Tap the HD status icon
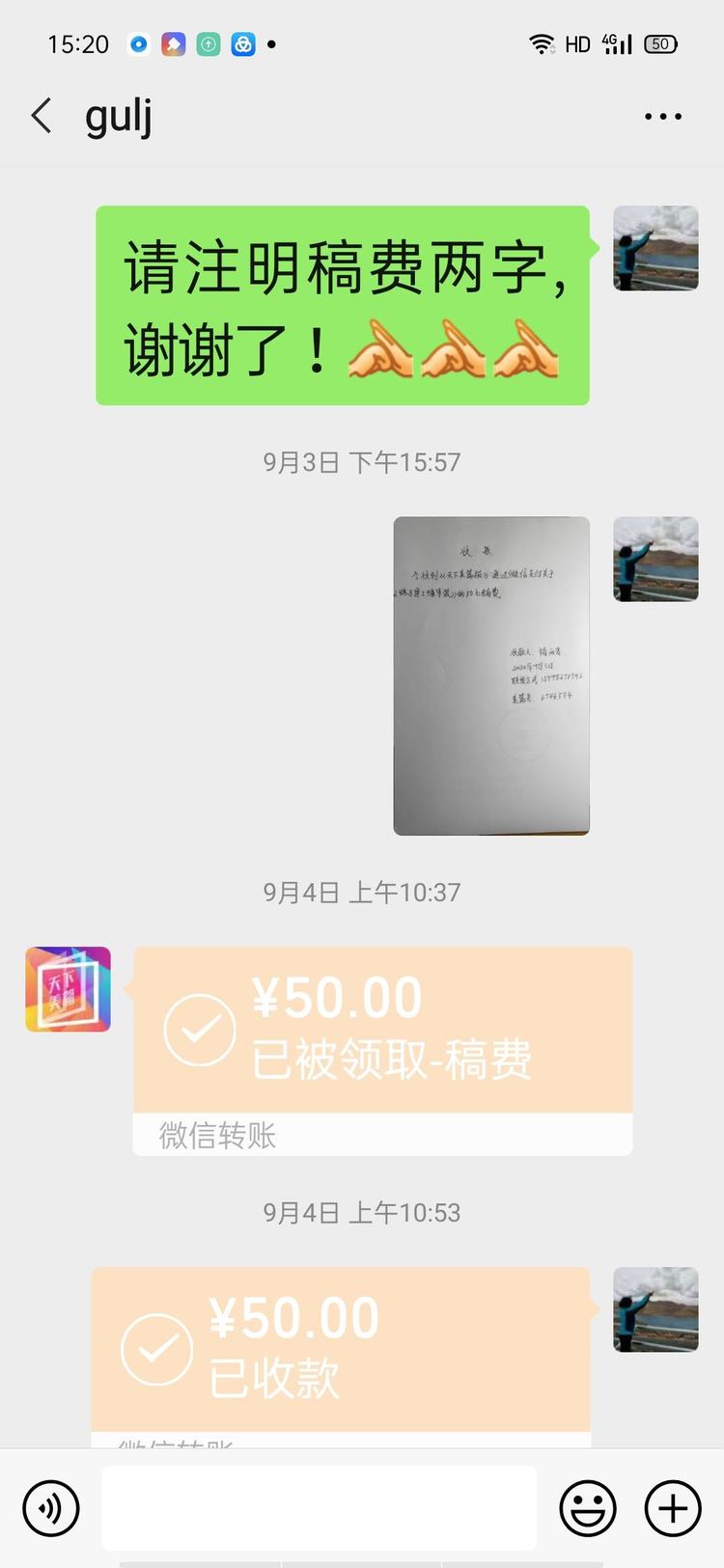Image resolution: width=724 pixels, height=1568 pixels. (x=576, y=43)
